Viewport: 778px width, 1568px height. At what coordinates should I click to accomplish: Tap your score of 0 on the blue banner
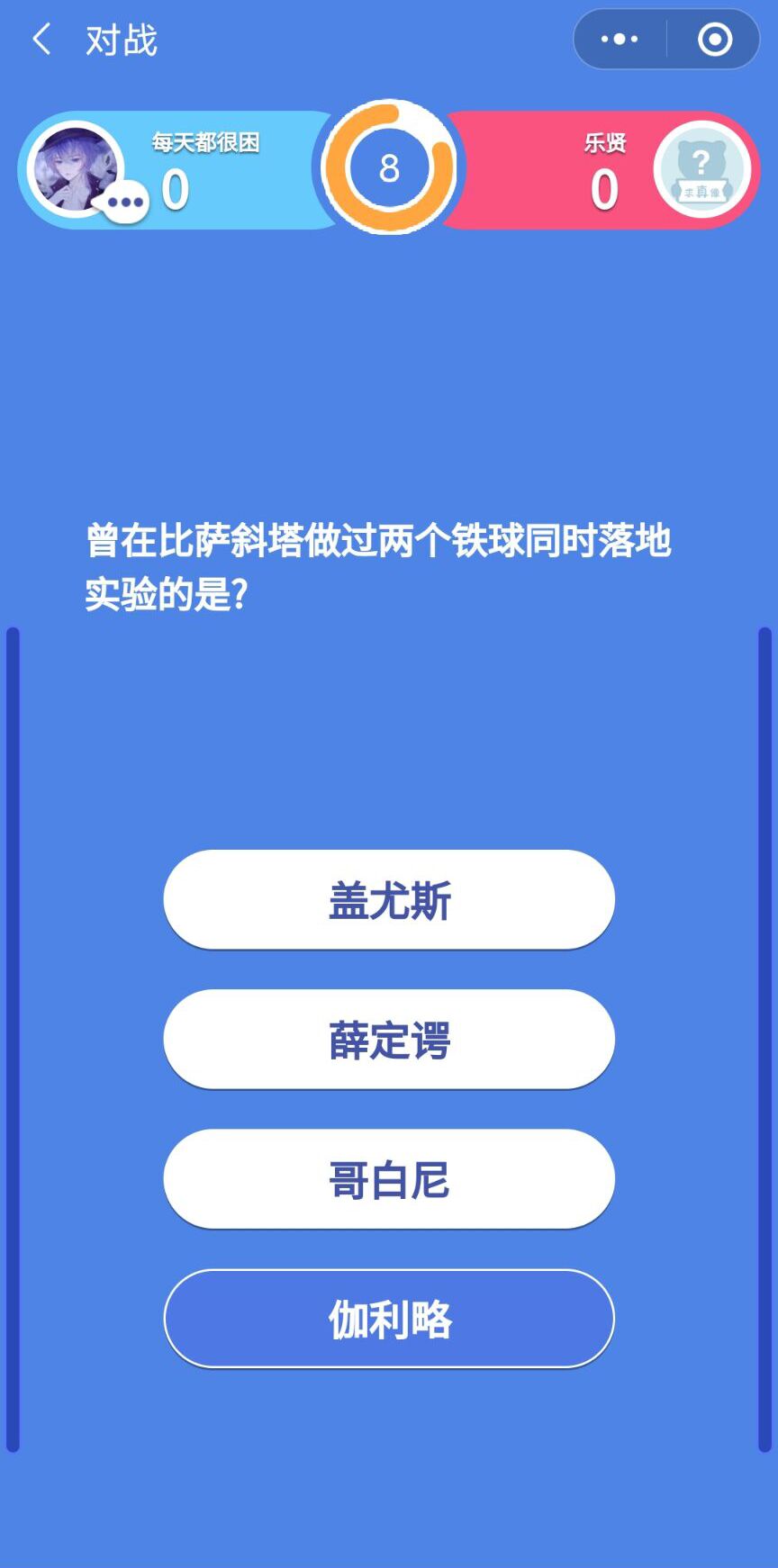[x=176, y=189]
